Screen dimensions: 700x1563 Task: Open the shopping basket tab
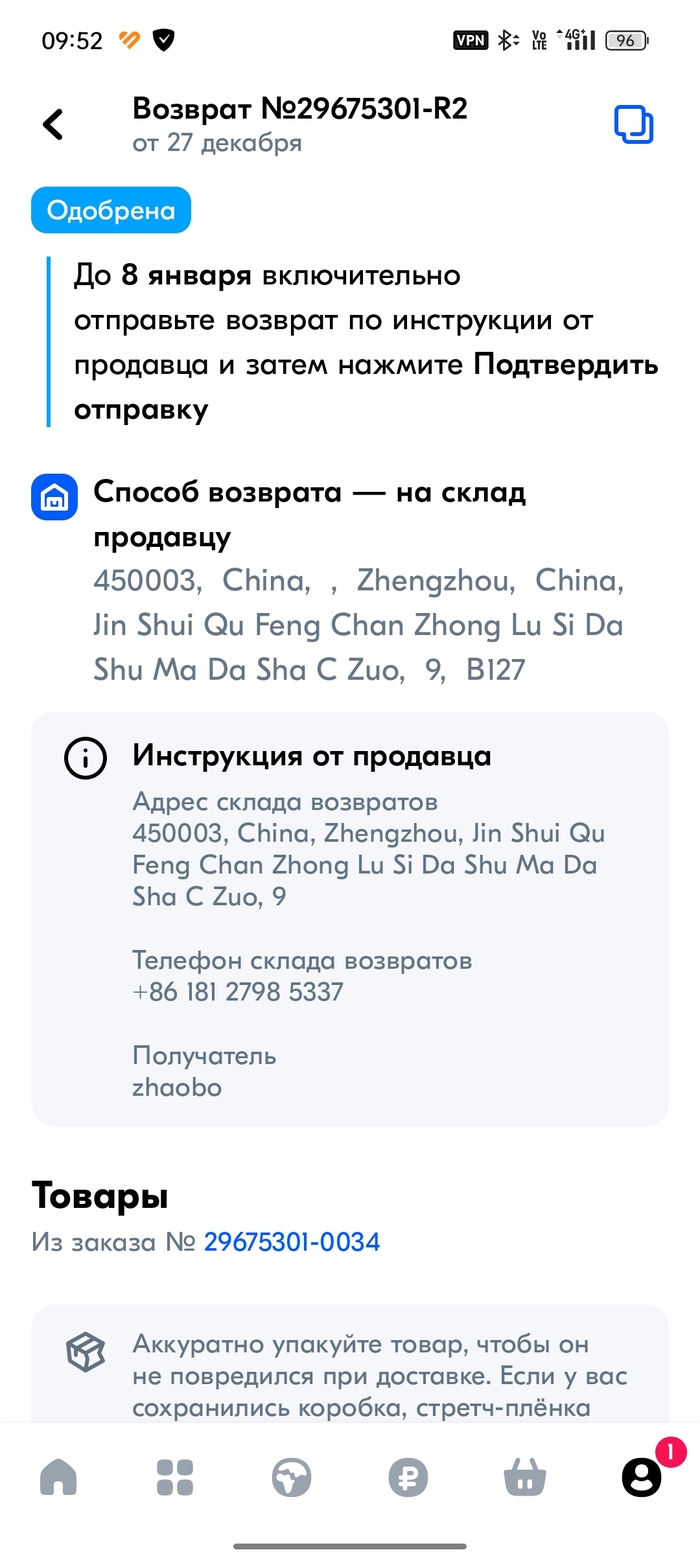(x=525, y=1477)
